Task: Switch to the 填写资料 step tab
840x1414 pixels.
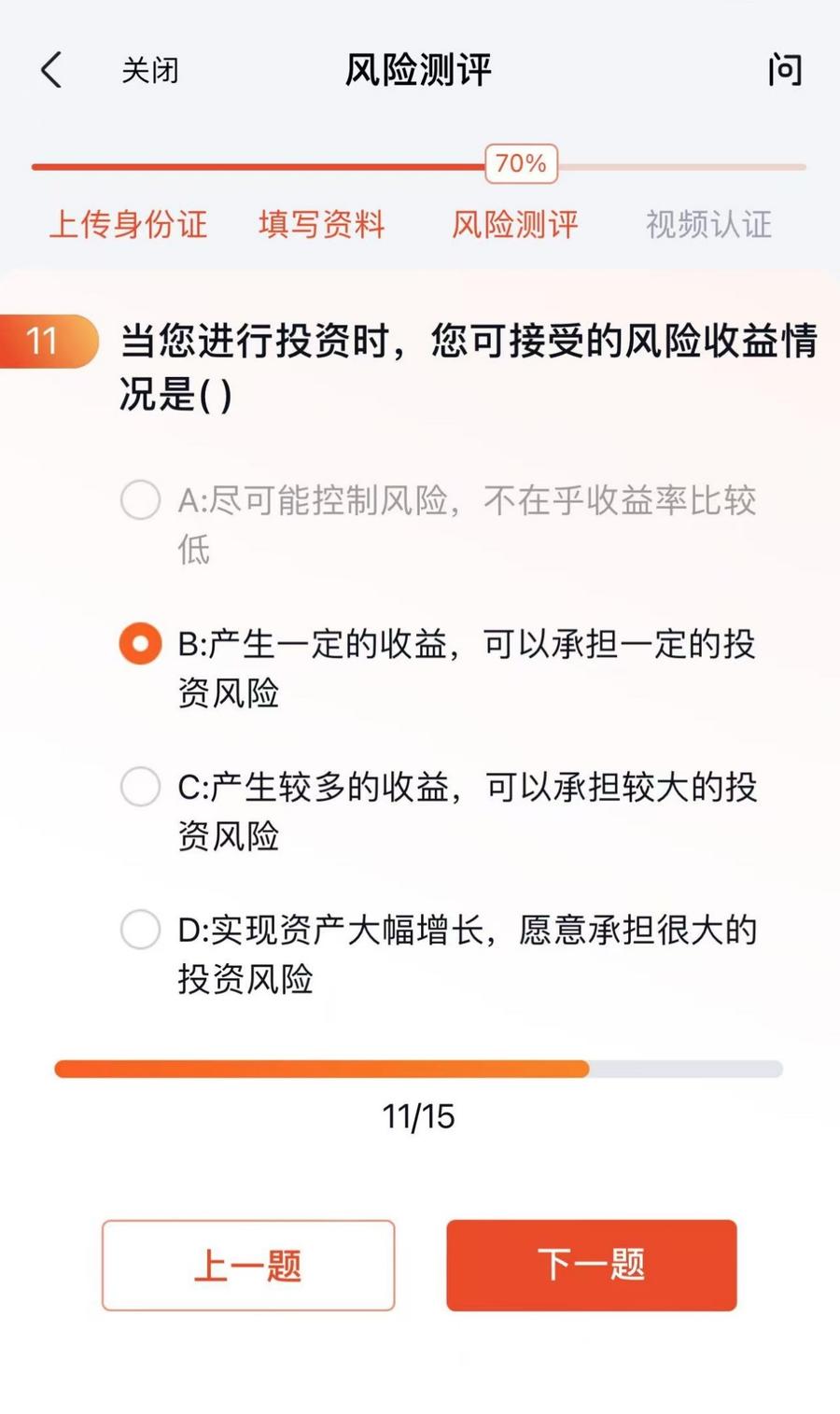Action: [322, 225]
